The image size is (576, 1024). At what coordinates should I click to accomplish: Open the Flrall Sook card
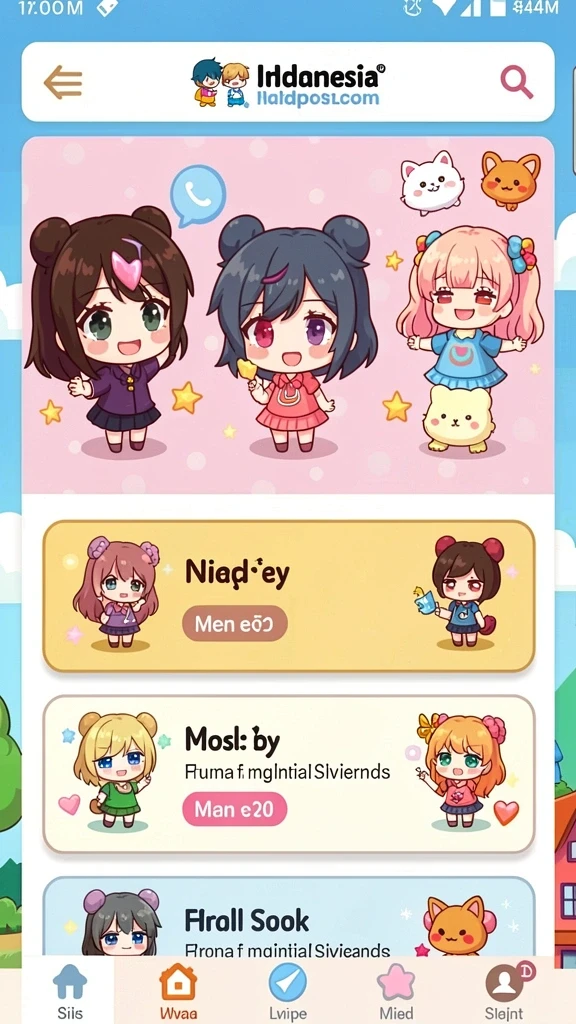tap(289, 917)
